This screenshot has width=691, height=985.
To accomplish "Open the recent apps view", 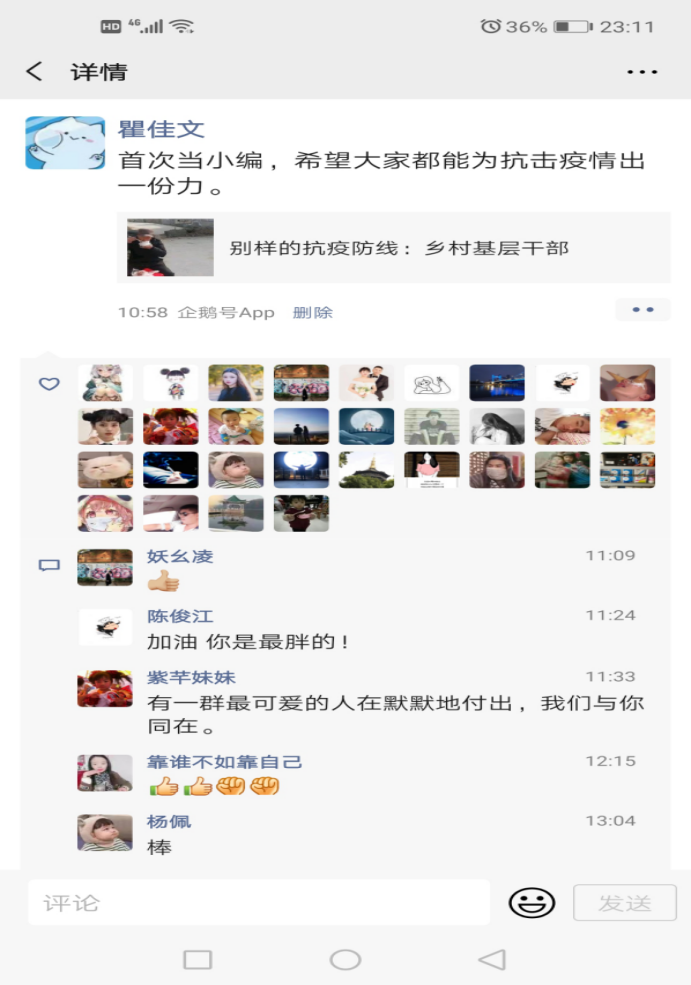I will (x=198, y=960).
